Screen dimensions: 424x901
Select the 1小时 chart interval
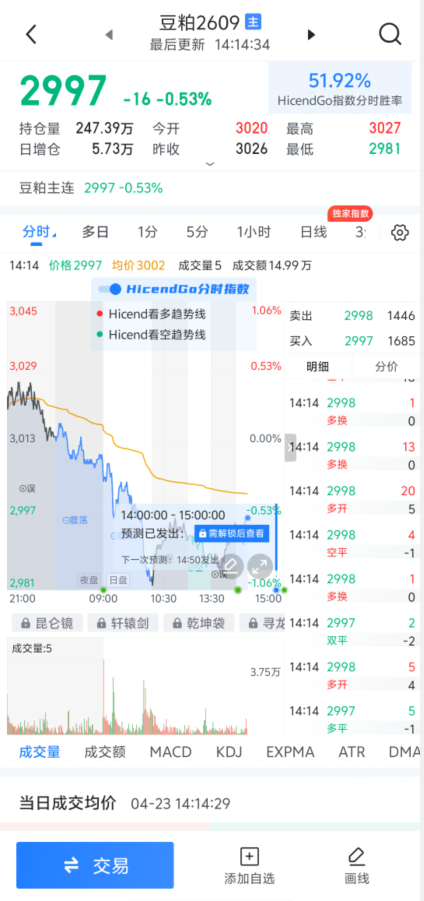point(253,232)
